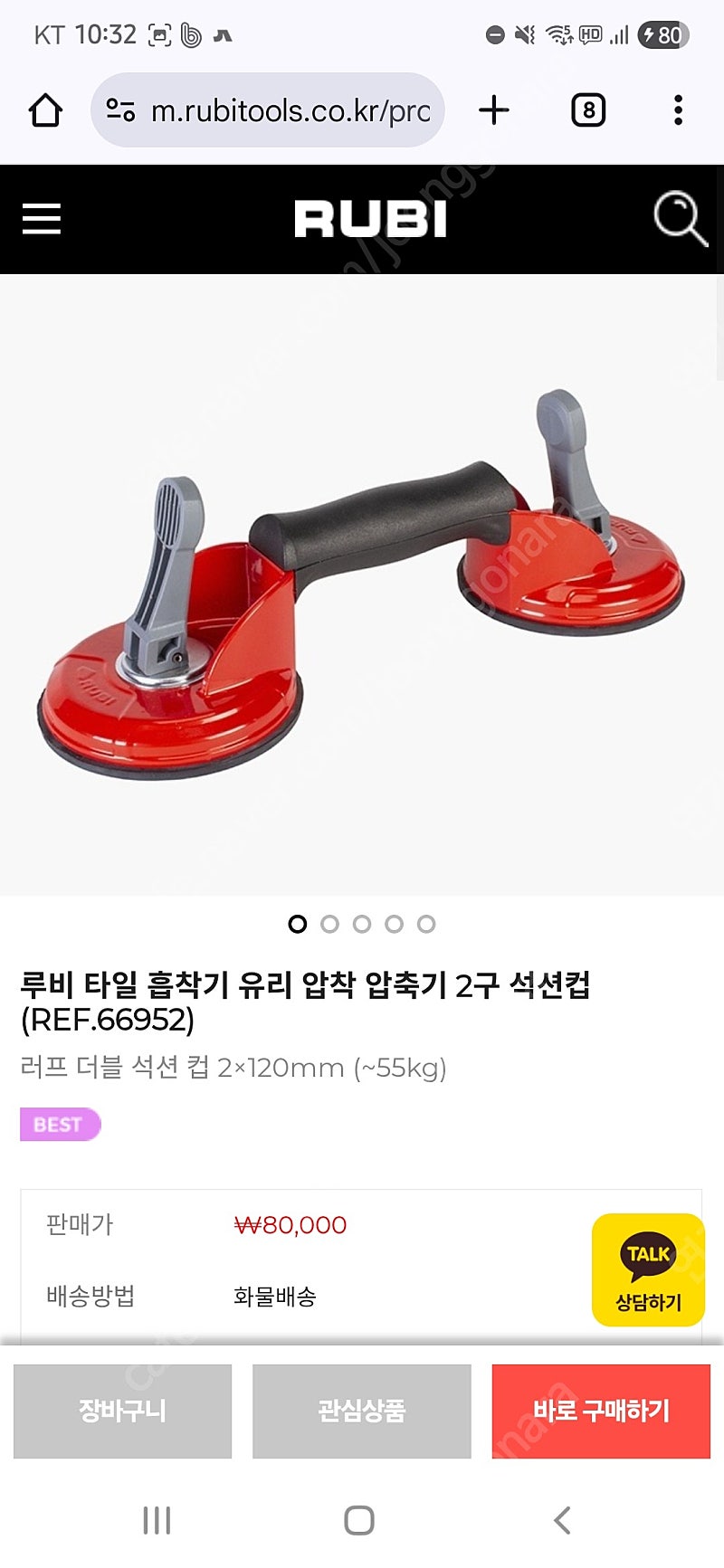The height and width of the screenshot is (1568, 724).
Task: Start a KakaoTalk 상담하기 chat
Action: coord(648,1270)
